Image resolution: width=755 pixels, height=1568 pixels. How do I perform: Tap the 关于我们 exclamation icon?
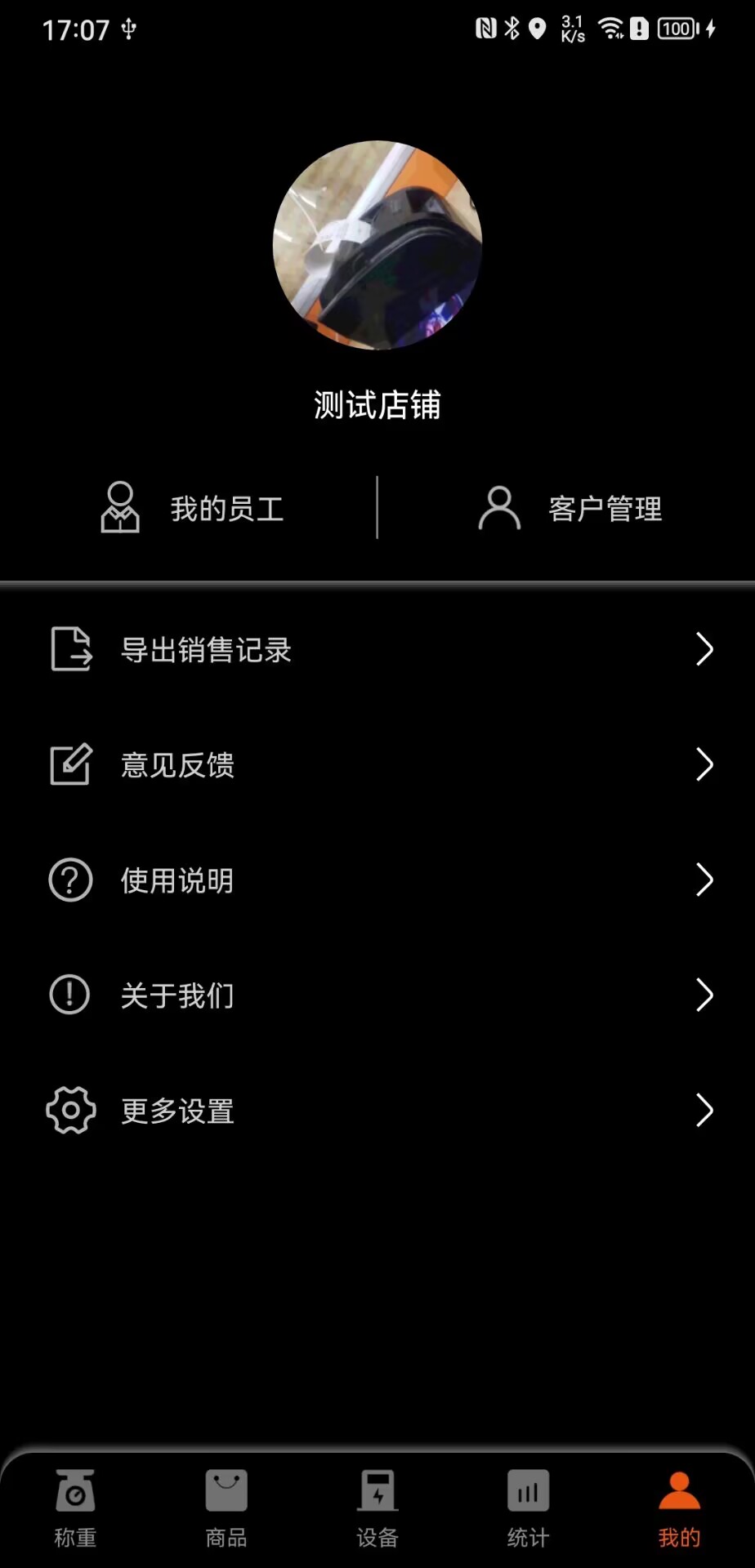(x=69, y=996)
